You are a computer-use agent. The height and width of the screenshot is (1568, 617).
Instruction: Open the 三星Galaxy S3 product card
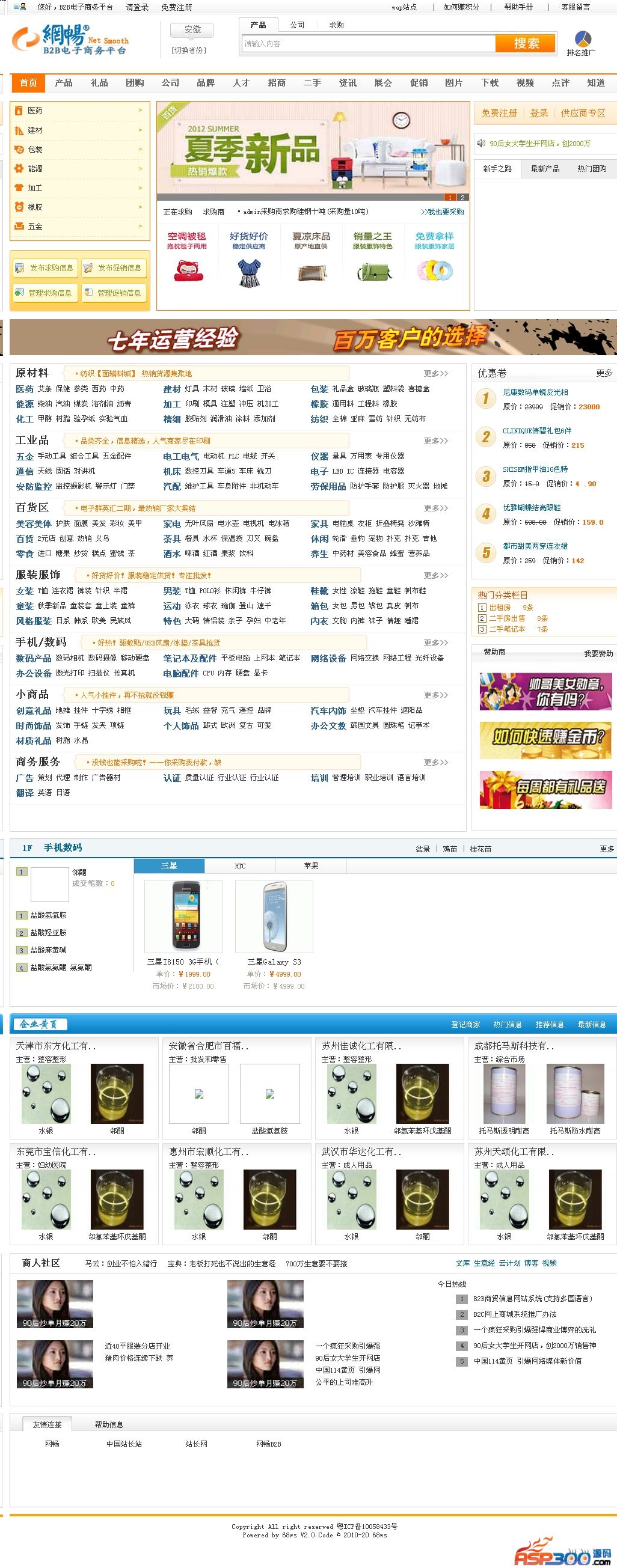coord(274,916)
